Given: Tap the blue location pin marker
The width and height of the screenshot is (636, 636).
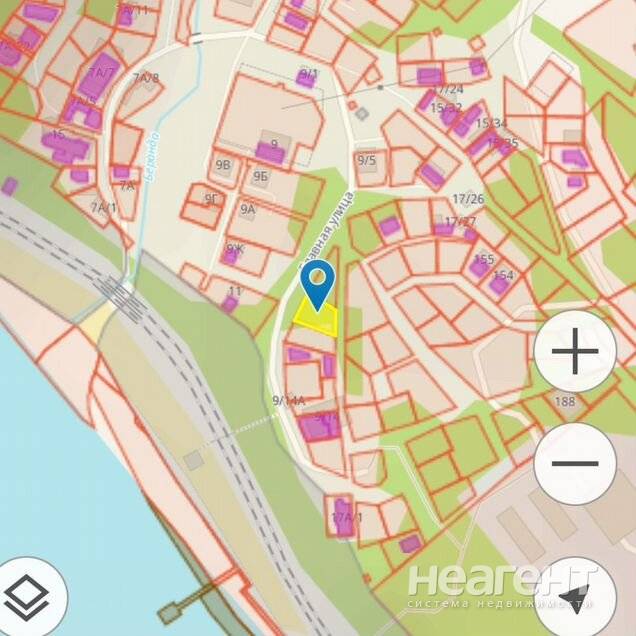Looking at the screenshot, I should pyautogui.click(x=318, y=281).
